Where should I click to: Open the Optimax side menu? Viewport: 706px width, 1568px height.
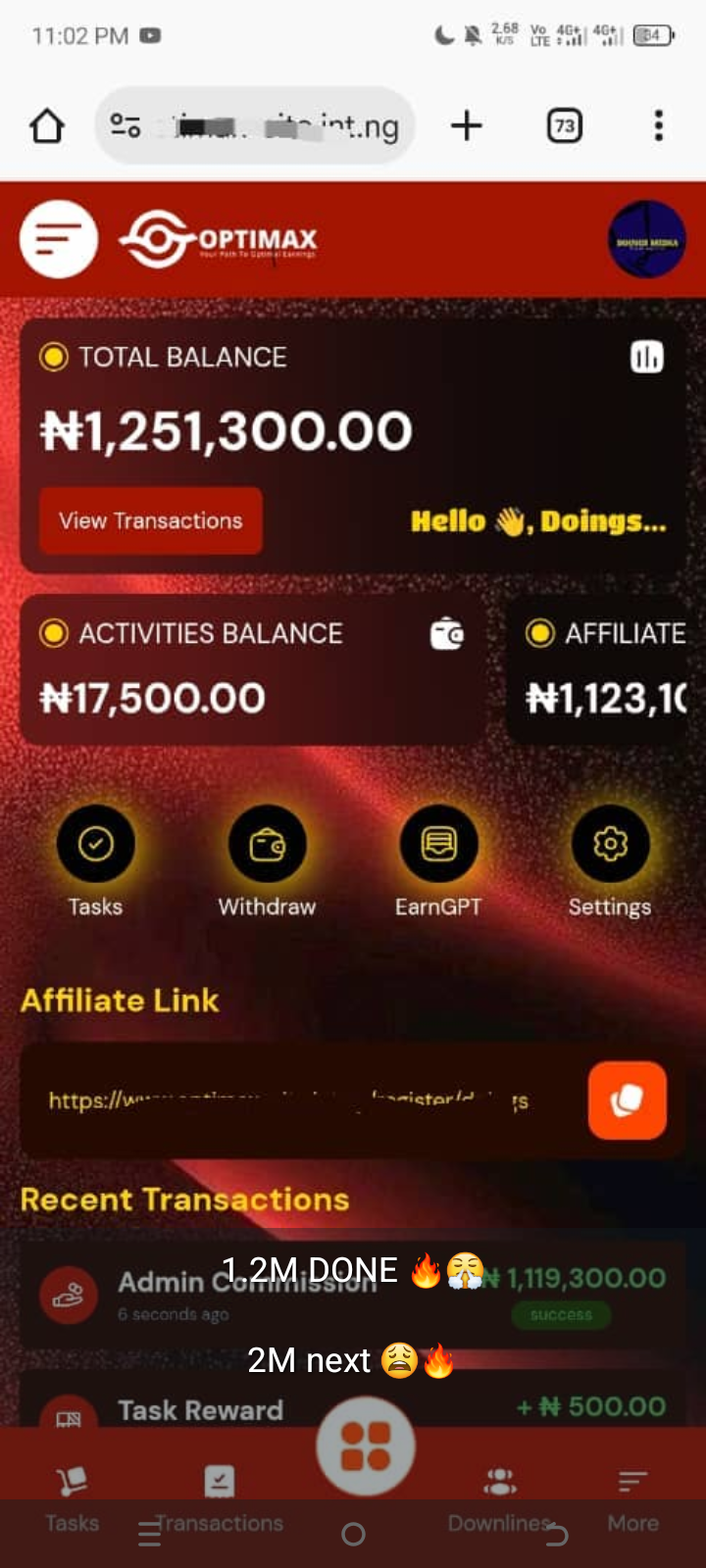point(59,239)
